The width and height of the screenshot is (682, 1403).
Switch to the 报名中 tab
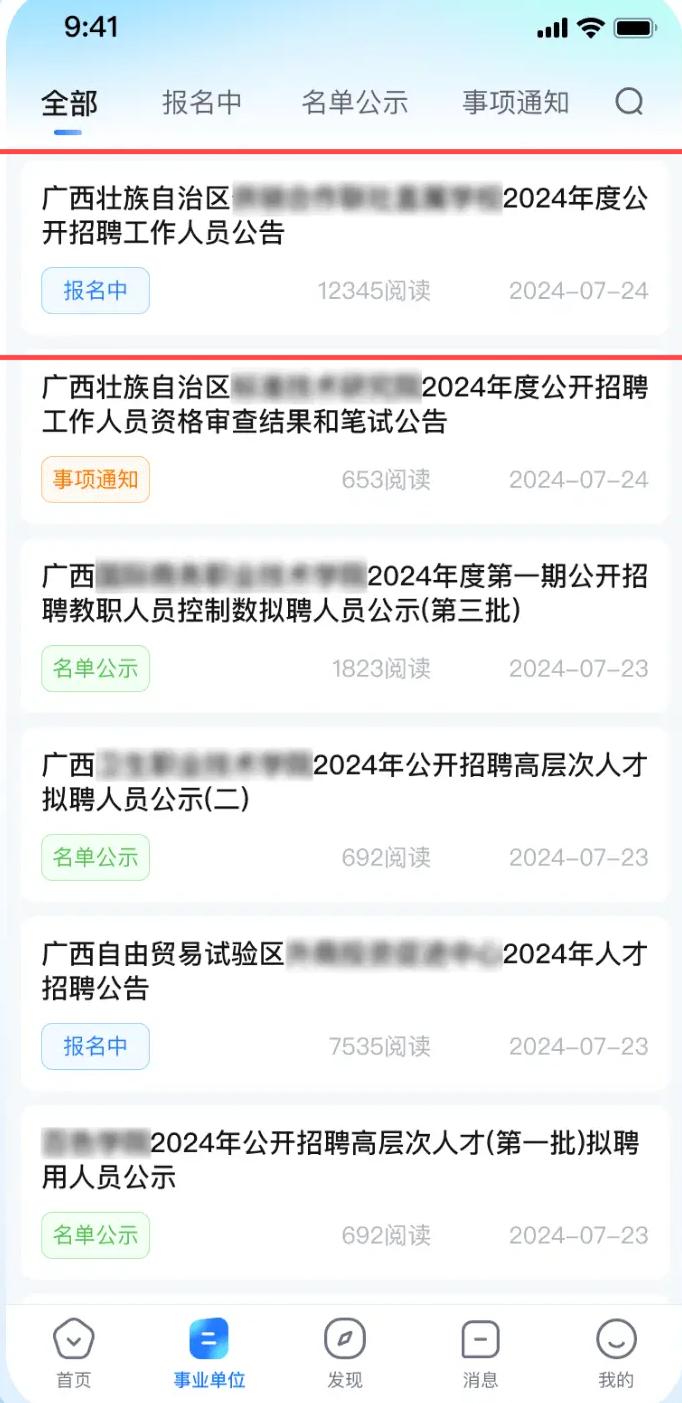202,102
